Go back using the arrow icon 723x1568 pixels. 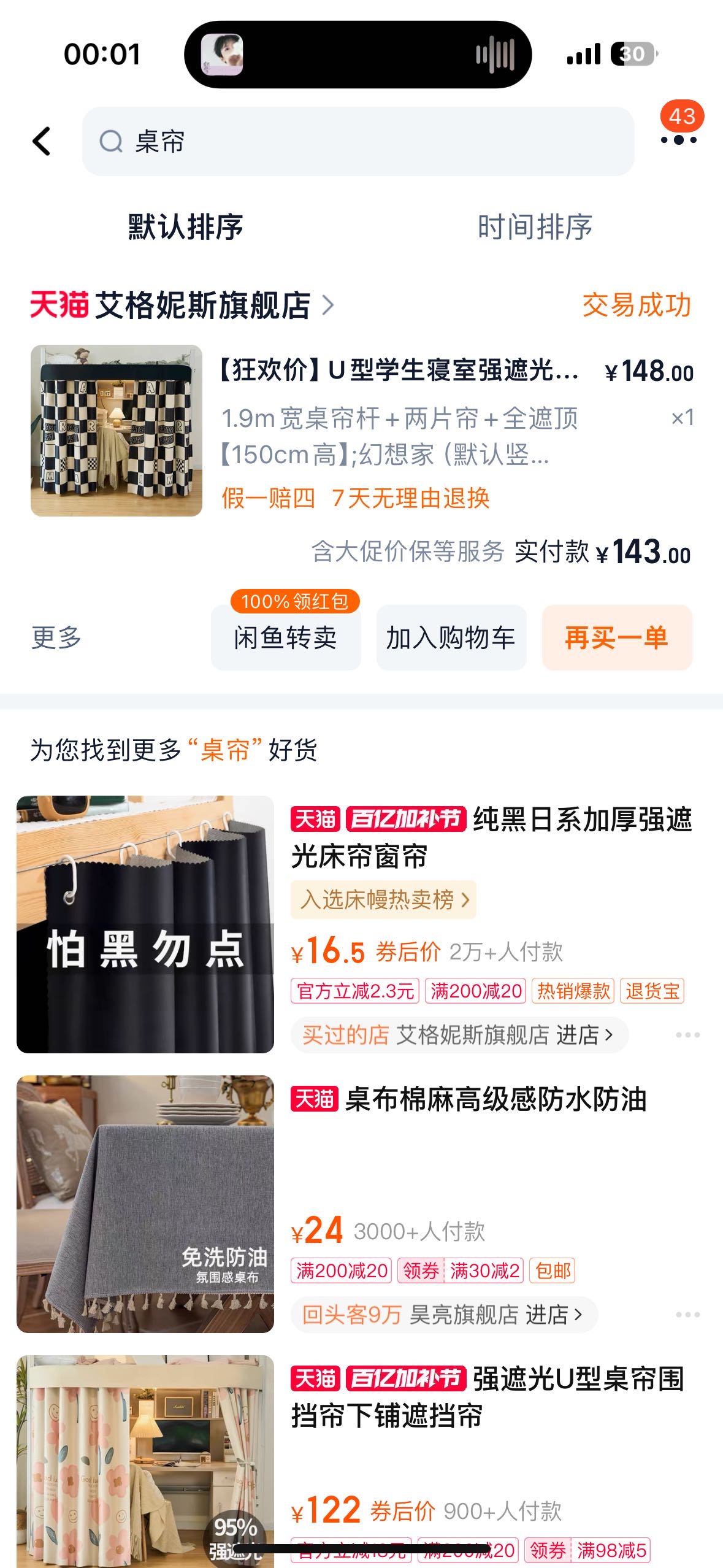(42, 142)
